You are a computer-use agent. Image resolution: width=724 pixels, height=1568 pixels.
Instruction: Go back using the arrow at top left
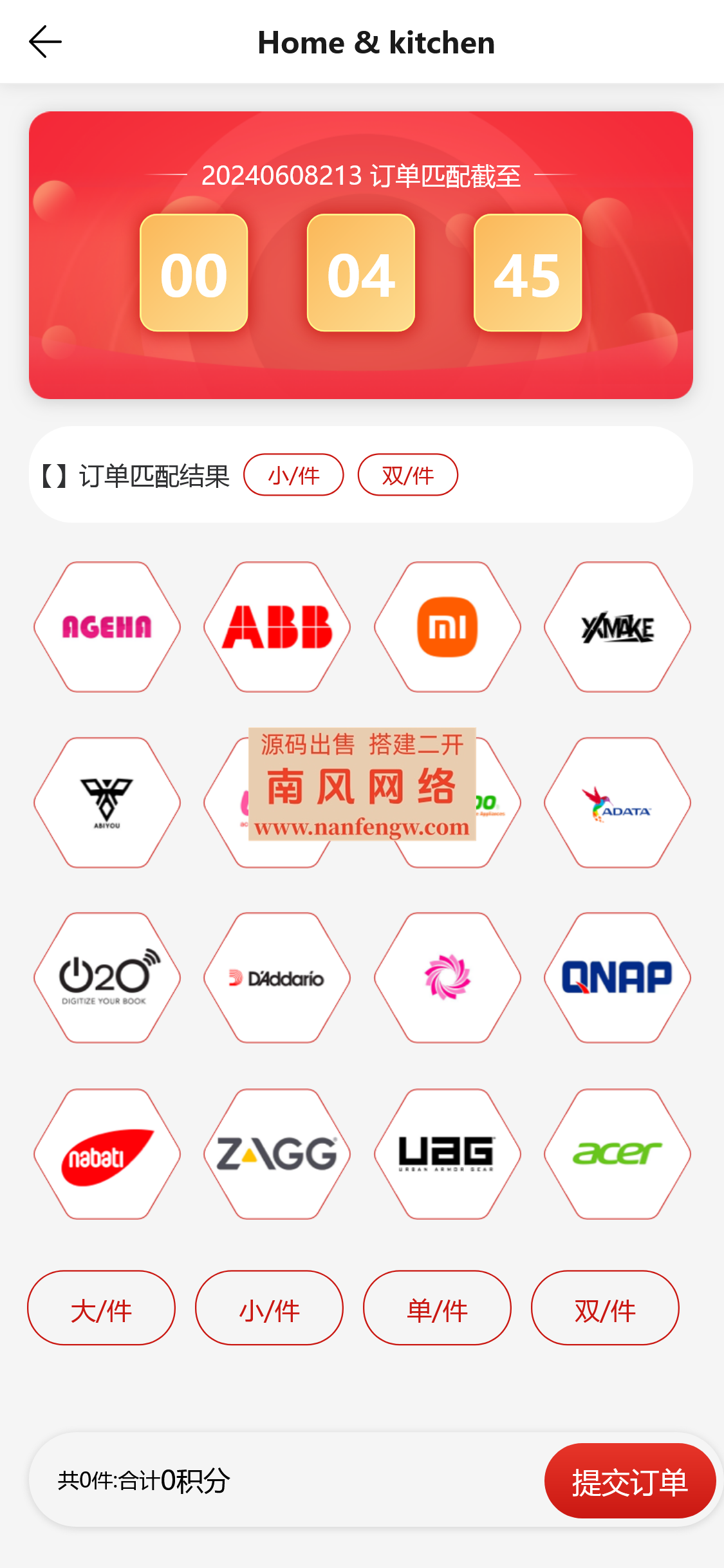46,41
